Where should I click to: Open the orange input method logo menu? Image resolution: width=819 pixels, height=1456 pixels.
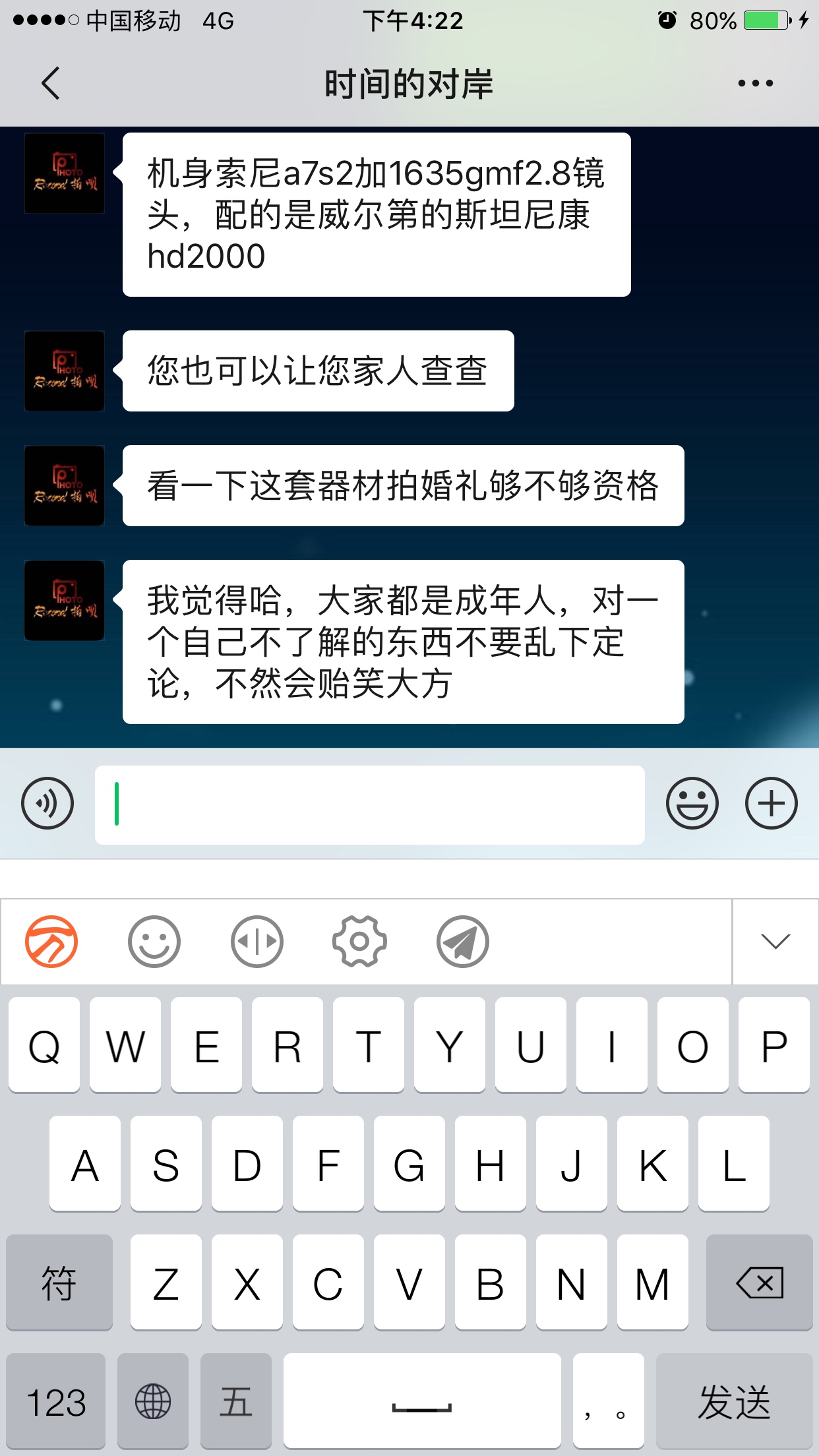click(51, 942)
